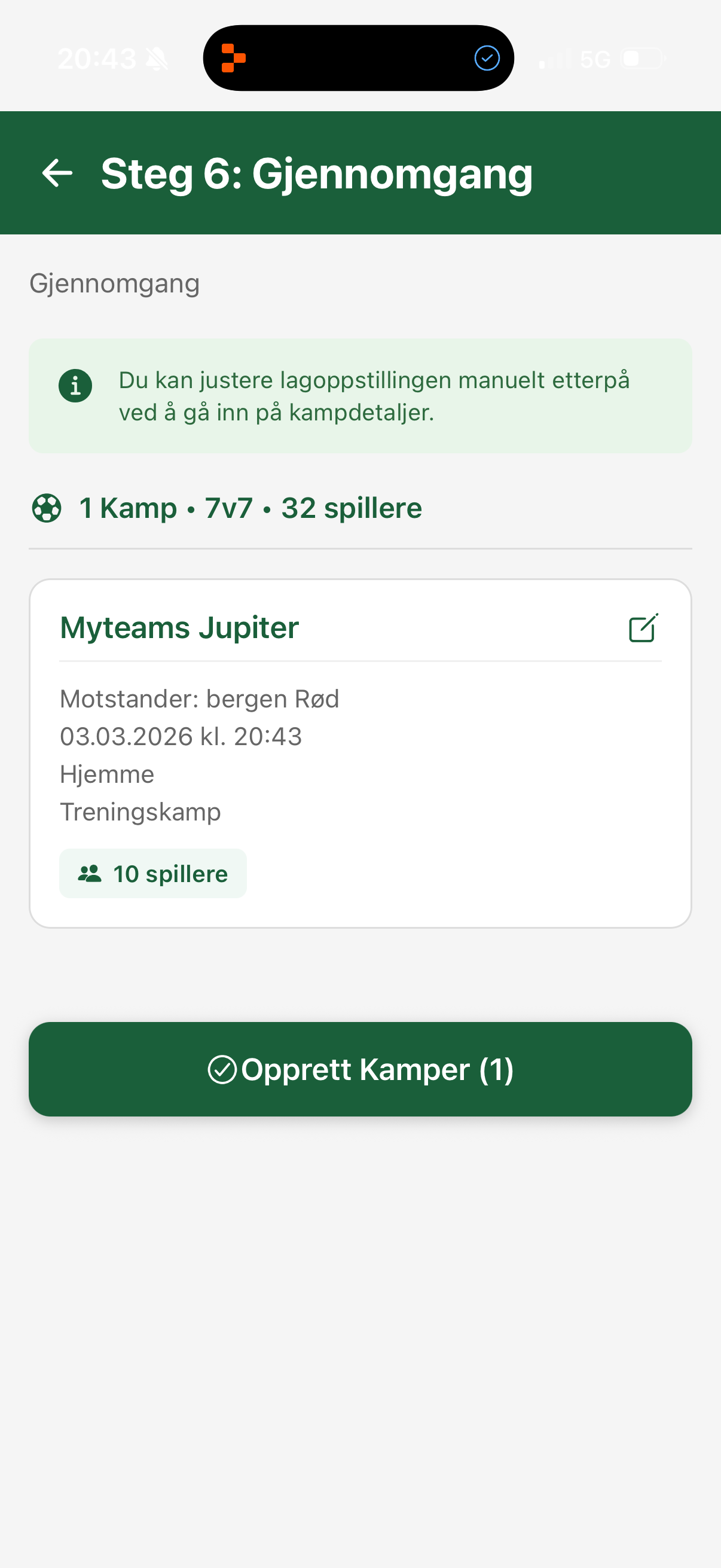Viewport: 721px width, 1568px height.
Task: Click the Gjennomgang section label
Action: coord(114,282)
